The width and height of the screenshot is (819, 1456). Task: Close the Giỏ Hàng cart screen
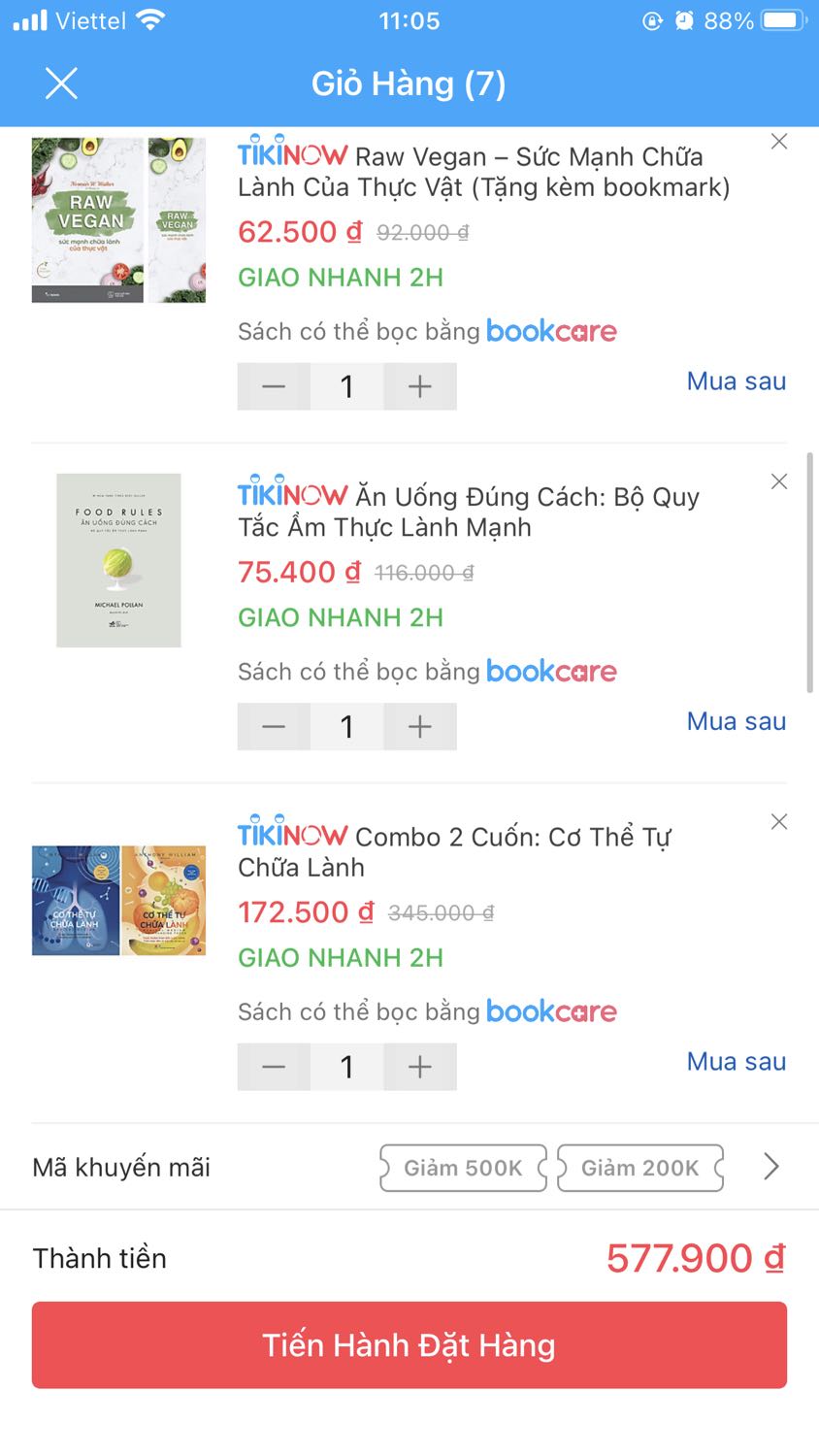tap(61, 83)
